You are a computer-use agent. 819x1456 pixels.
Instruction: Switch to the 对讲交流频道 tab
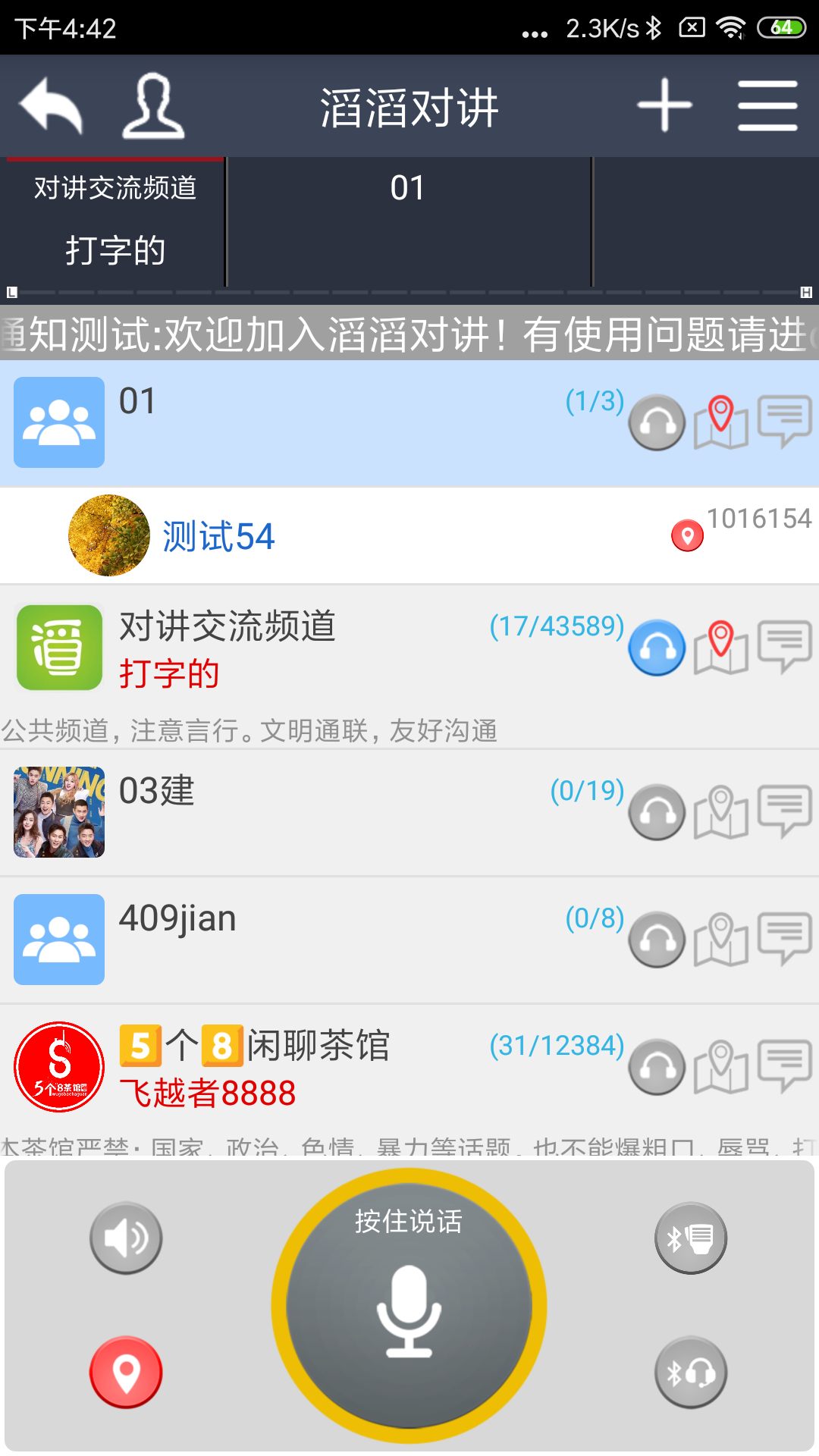pos(115,220)
